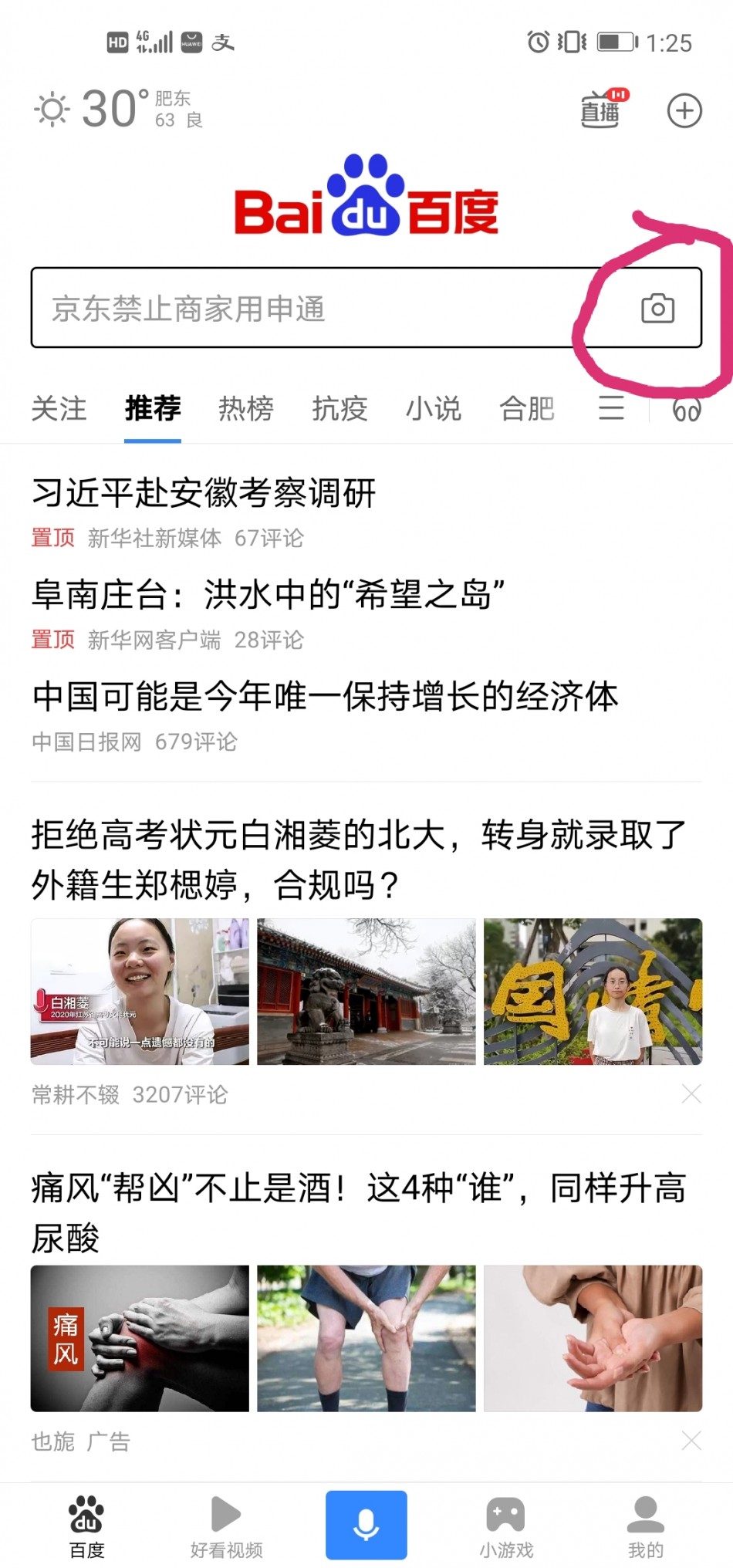Open the headphones listen icon
Screen dimensions: 733x1568
(686, 409)
